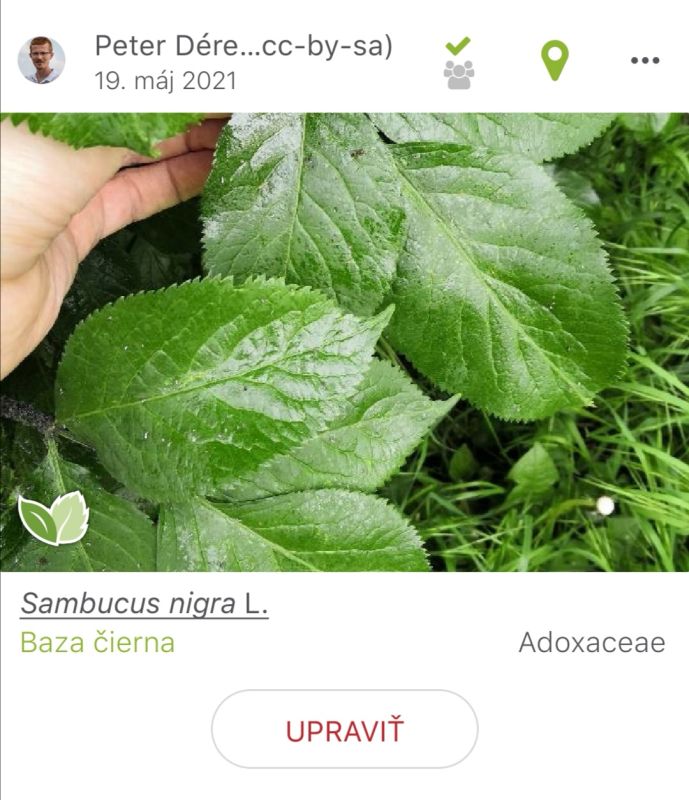Open the Sambucus nigra L. species link
Image resolution: width=689 pixels, height=800 pixels.
pyautogui.click(x=144, y=604)
